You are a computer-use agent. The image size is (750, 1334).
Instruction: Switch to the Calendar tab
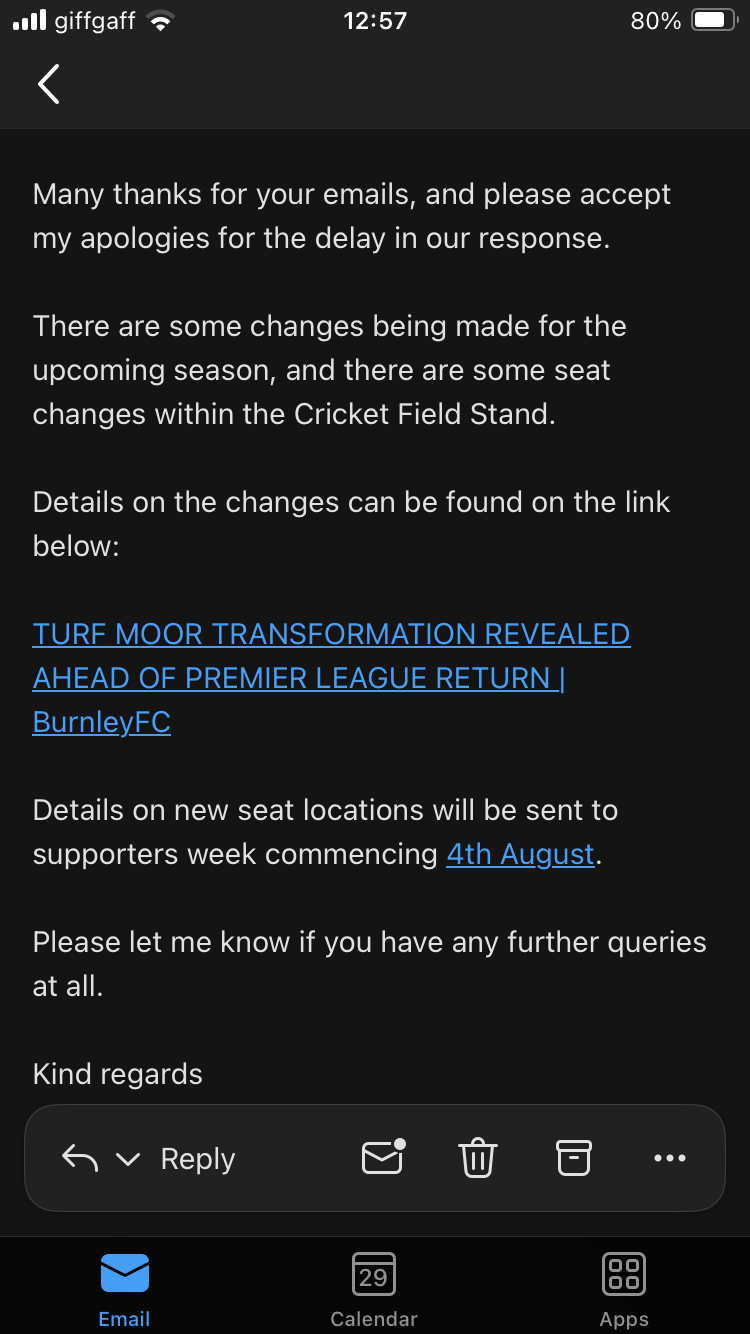point(374,1288)
